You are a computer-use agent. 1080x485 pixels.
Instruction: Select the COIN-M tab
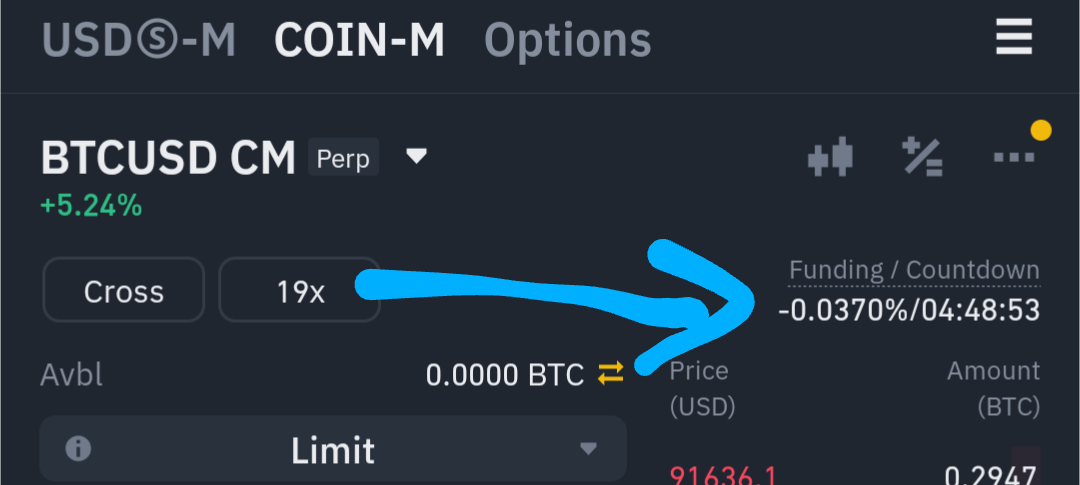(360, 40)
